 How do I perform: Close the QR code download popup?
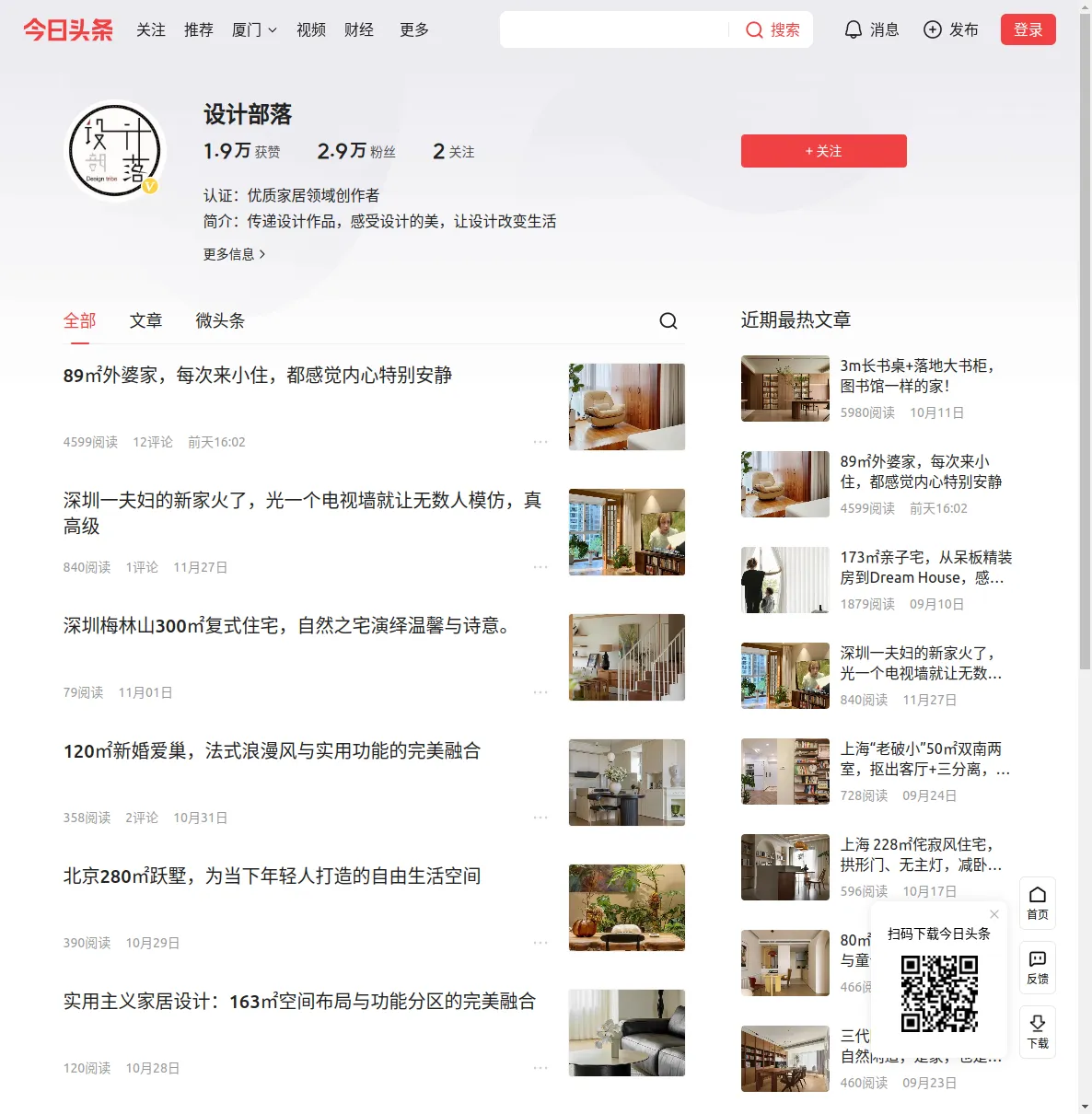pyautogui.click(x=994, y=914)
